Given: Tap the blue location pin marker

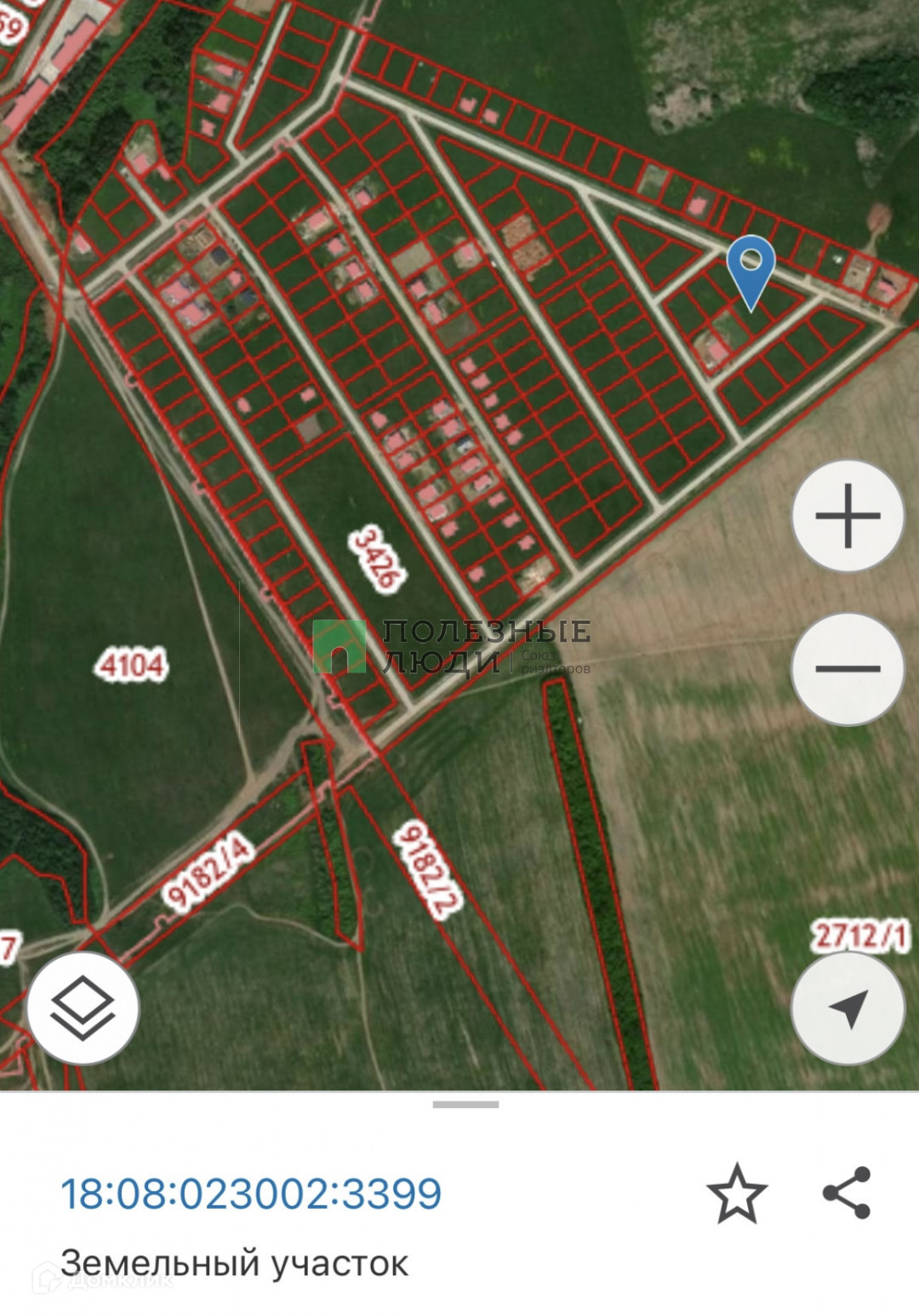Looking at the screenshot, I should tap(751, 267).
